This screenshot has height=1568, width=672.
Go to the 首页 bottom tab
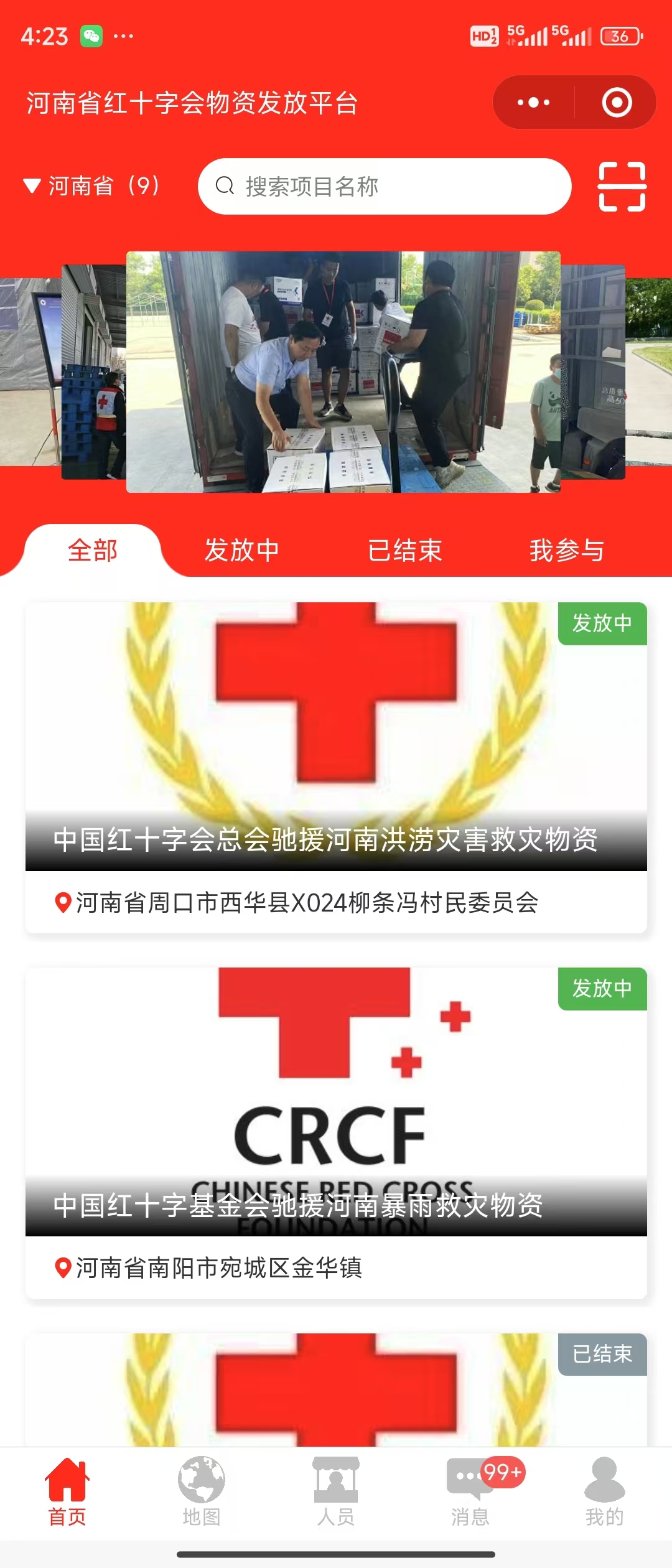click(67, 1492)
